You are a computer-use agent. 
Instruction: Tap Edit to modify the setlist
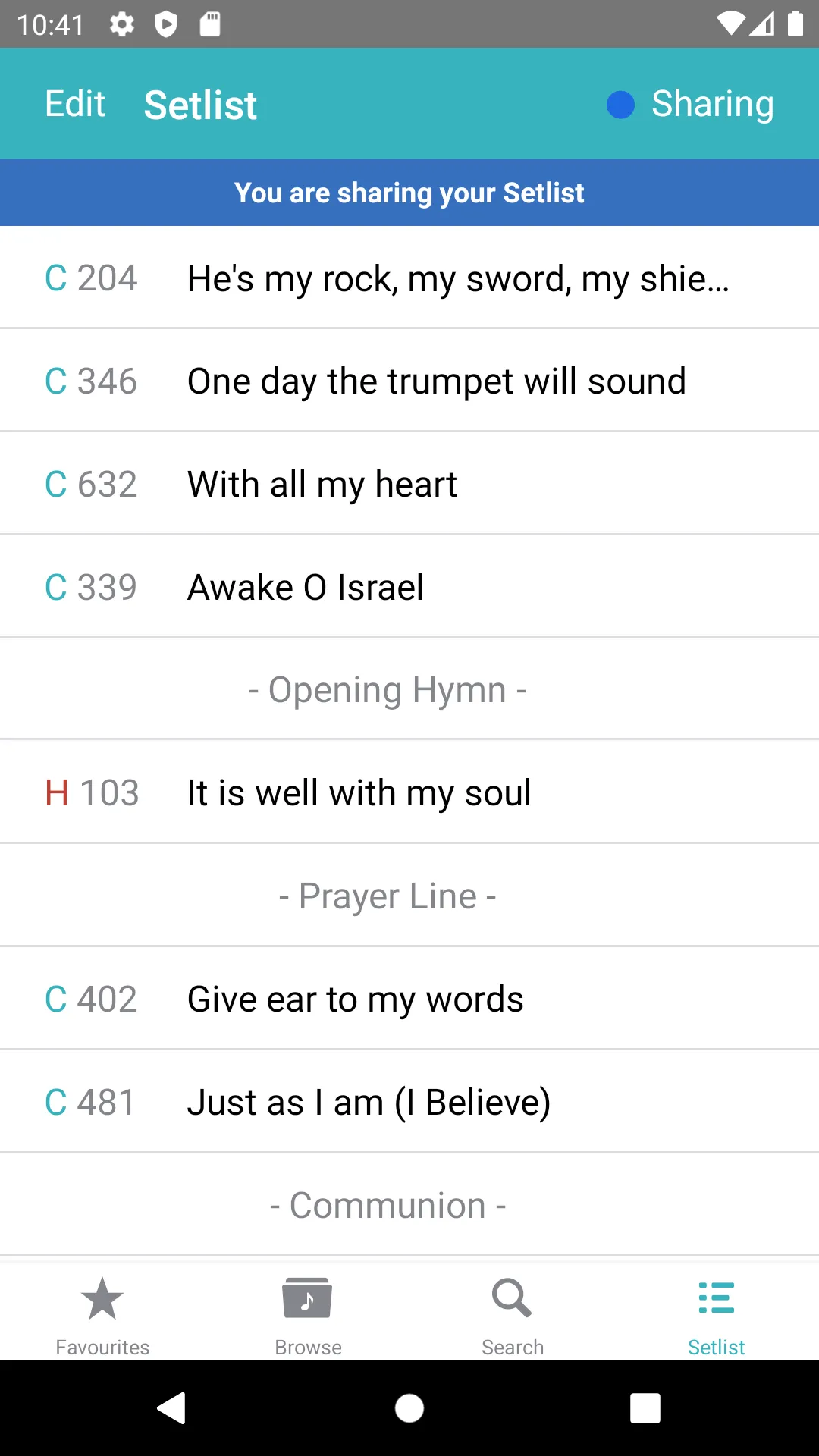74,104
